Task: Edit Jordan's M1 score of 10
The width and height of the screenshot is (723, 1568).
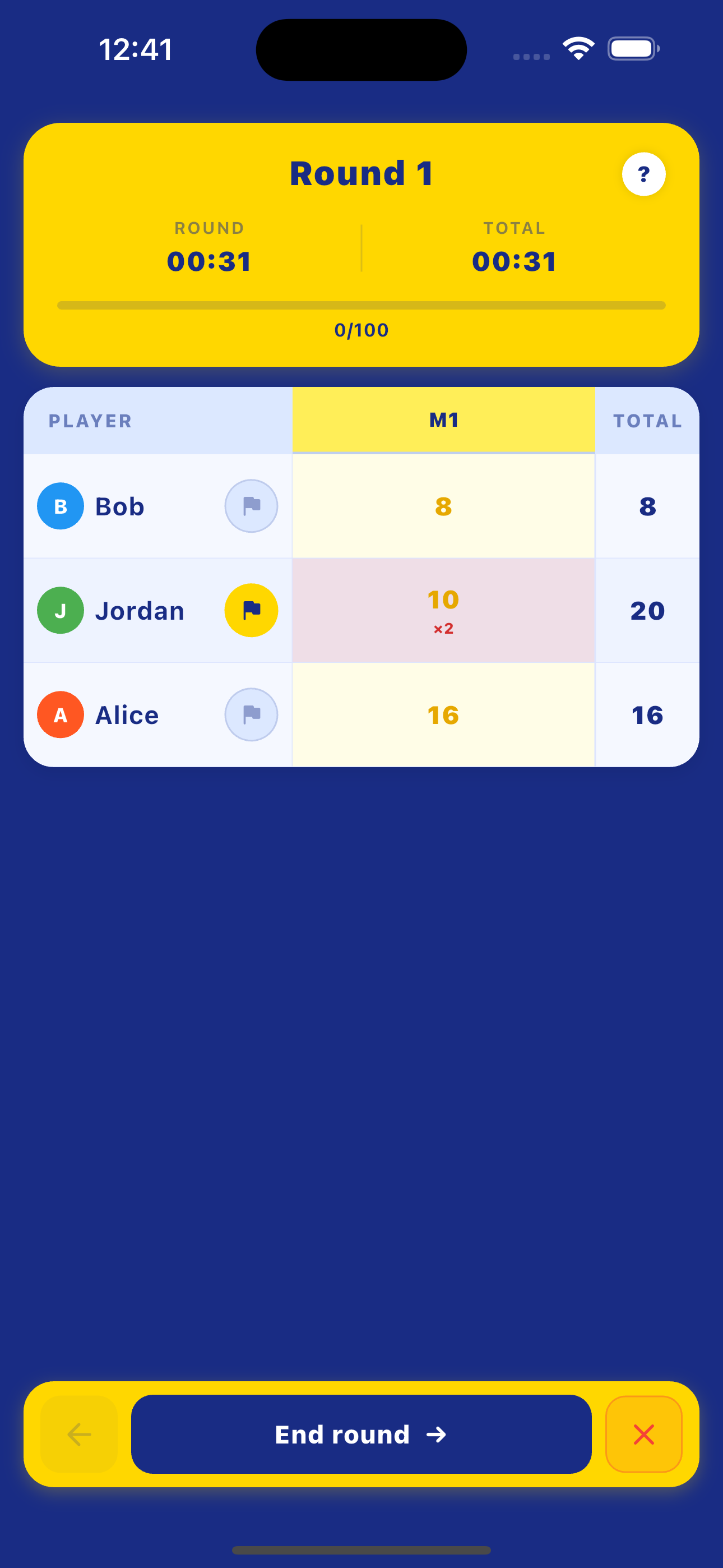Action: [444, 610]
